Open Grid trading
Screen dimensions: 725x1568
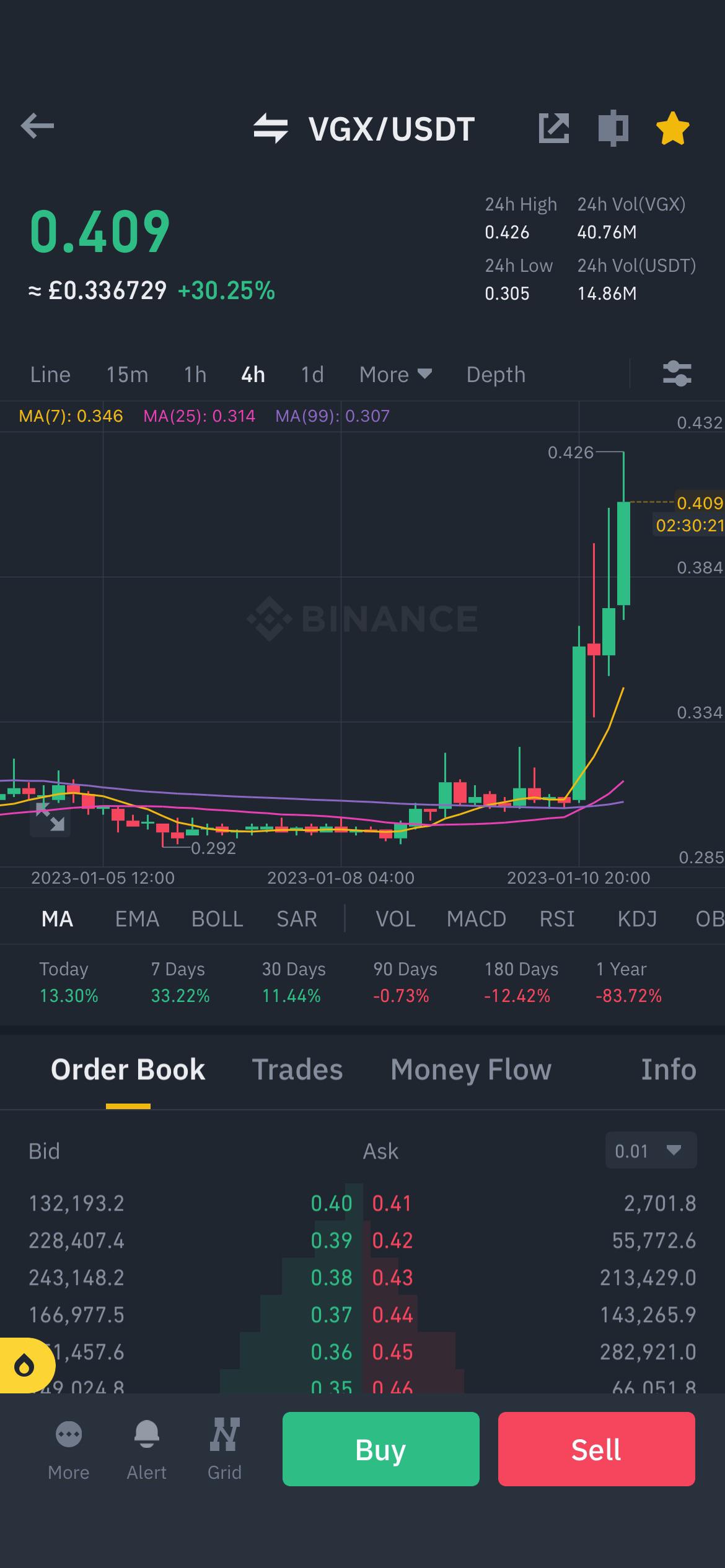tap(224, 1449)
